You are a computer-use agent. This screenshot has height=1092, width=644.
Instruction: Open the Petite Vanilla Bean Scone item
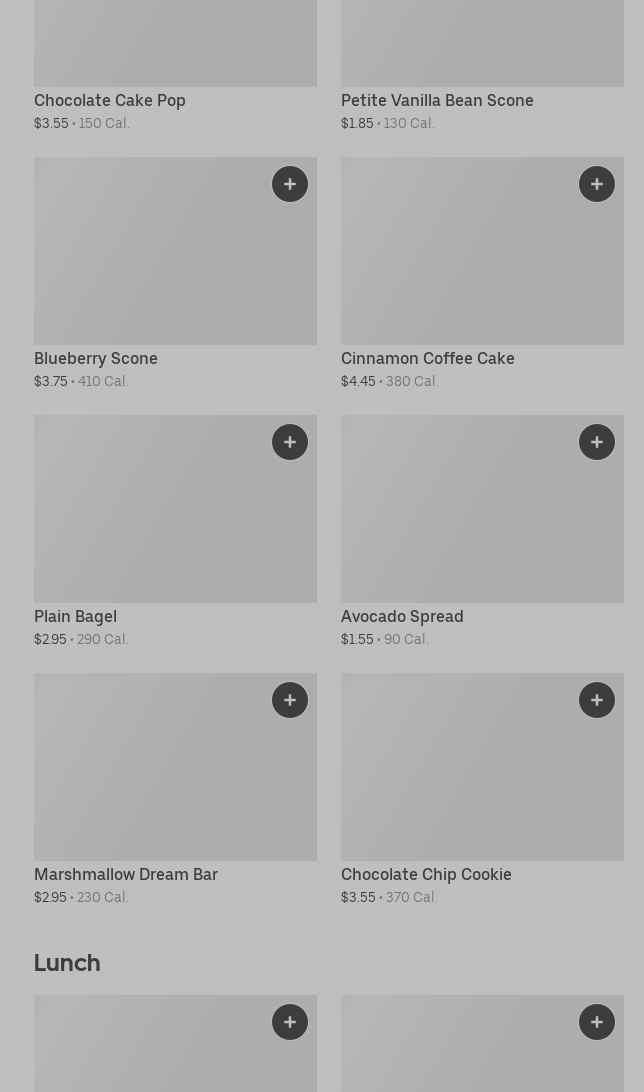[x=437, y=100]
